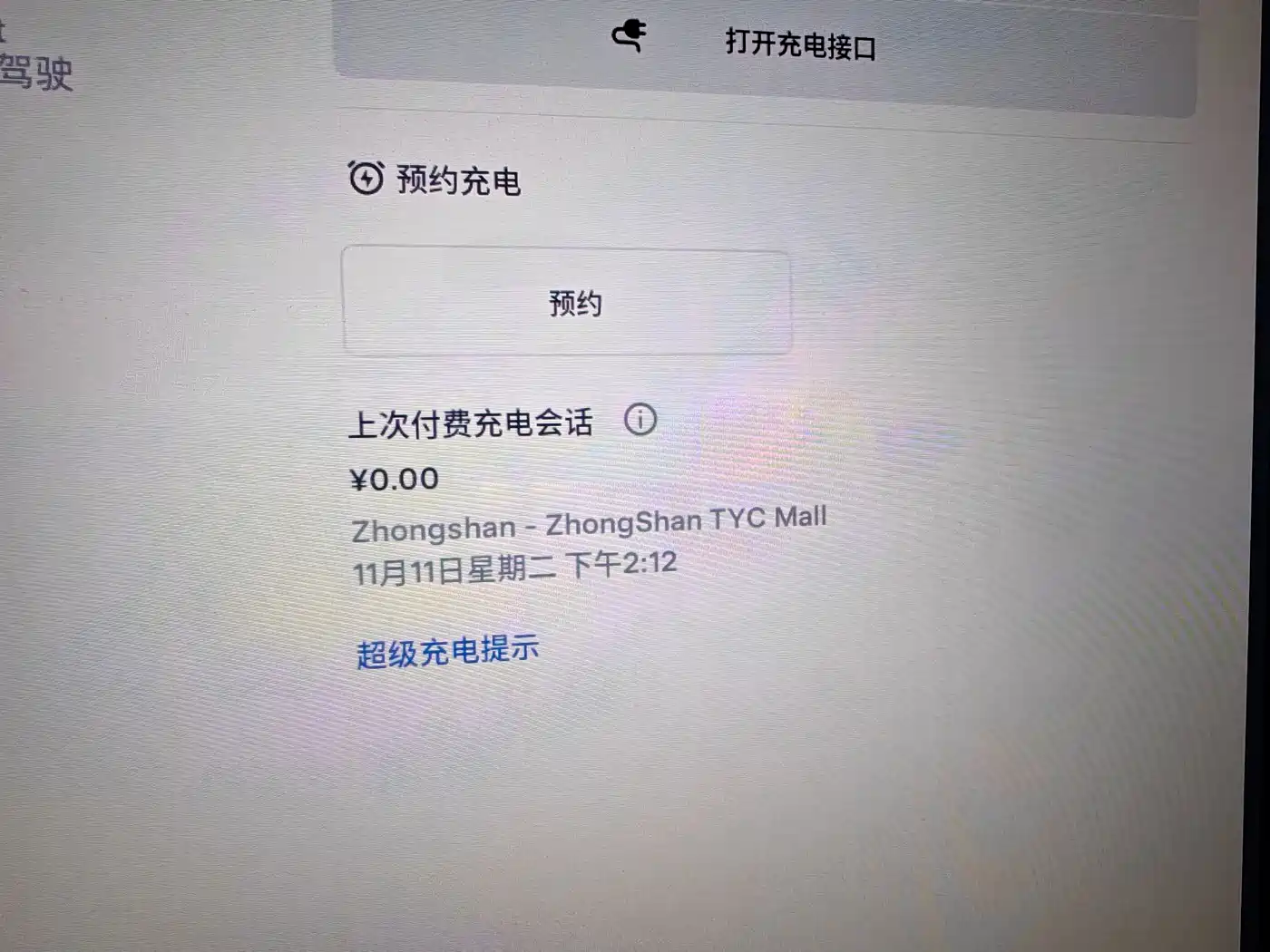Open the 超级充电提示 link

(x=447, y=651)
